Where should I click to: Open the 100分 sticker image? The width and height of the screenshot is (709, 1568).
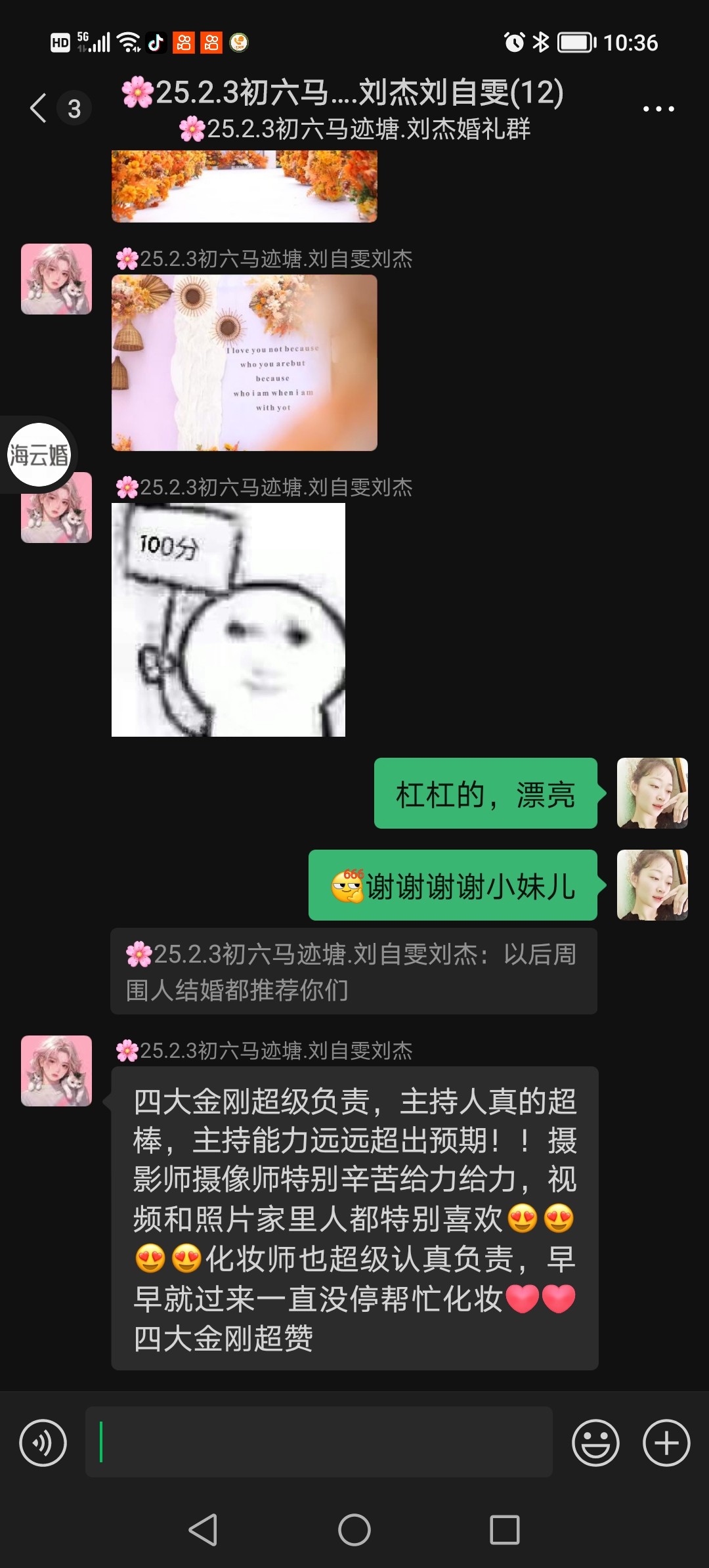click(x=228, y=620)
